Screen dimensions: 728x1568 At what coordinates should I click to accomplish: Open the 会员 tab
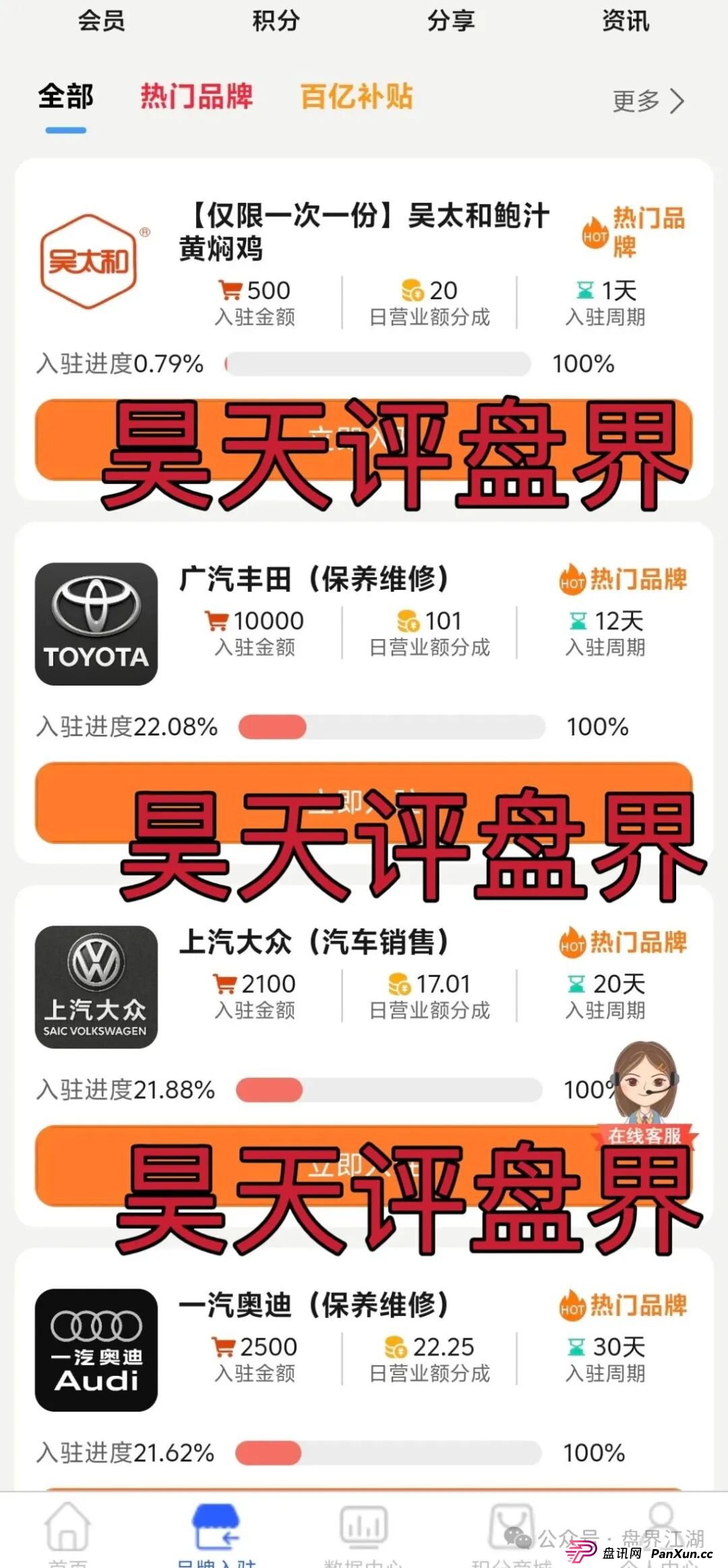click(x=102, y=20)
